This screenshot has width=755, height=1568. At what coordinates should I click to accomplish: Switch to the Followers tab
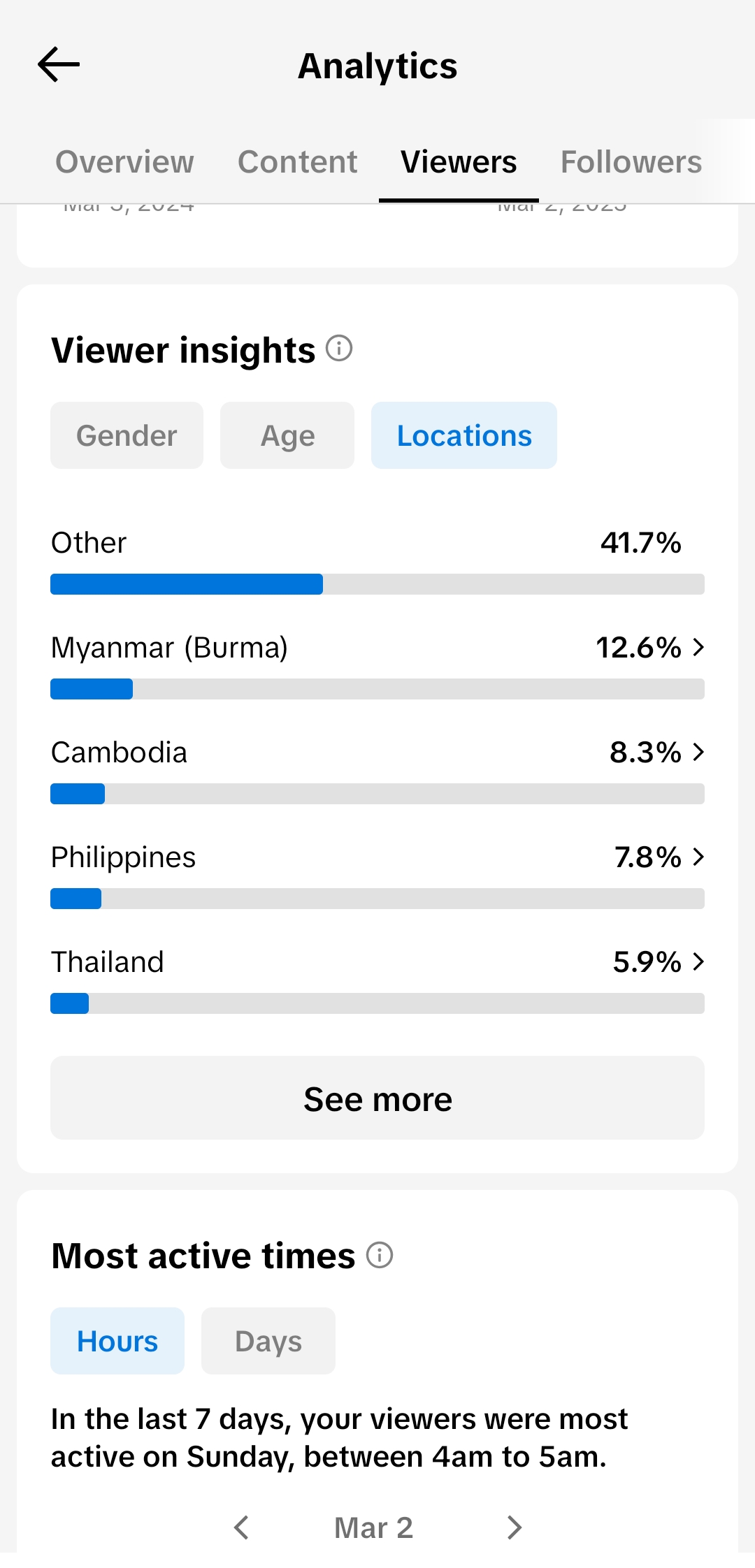tap(631, 162)
